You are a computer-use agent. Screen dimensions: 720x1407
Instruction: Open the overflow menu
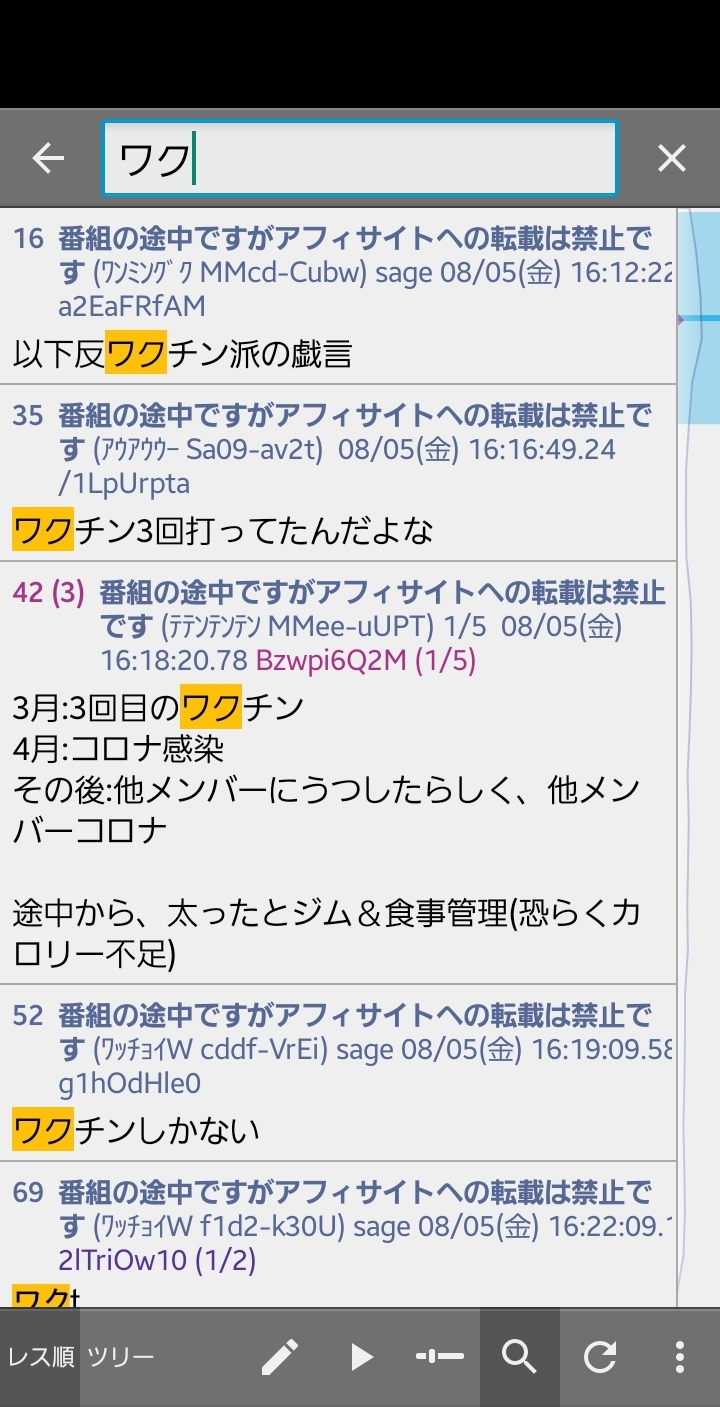pos(680,1357)
